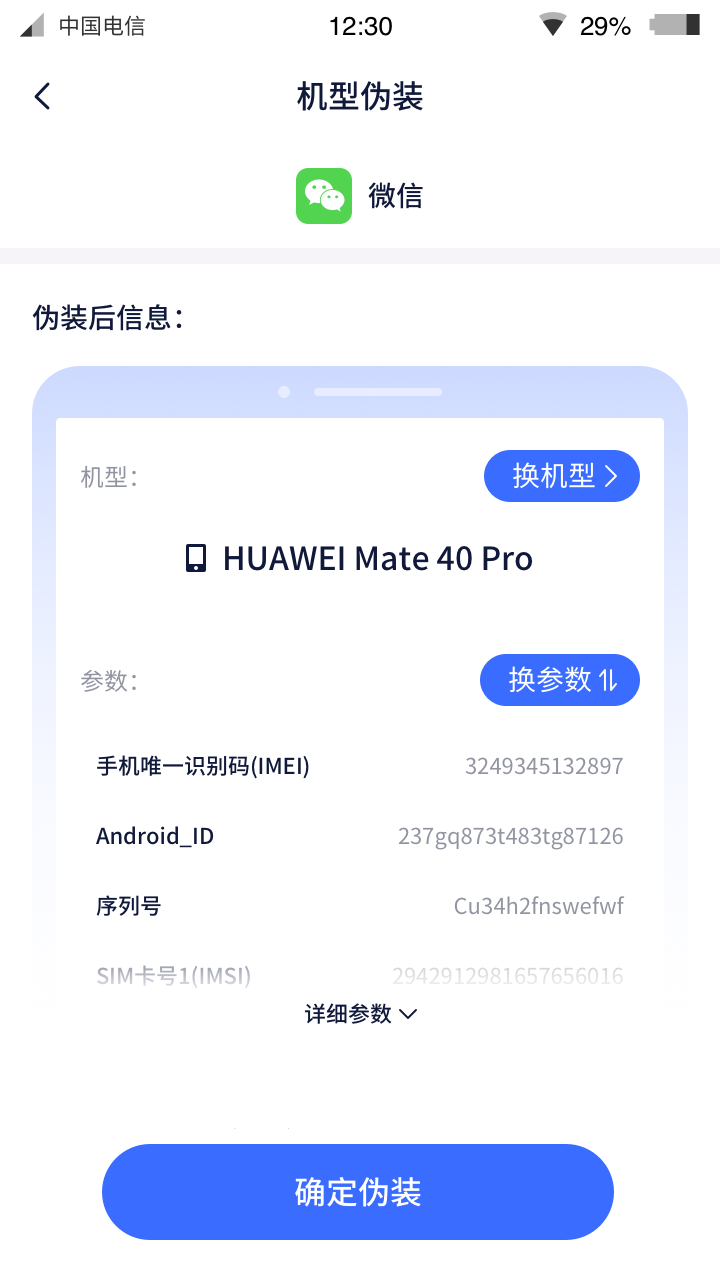
Task: Confirm with the 确定伪装 button
Action: [x=358, y=1192]
